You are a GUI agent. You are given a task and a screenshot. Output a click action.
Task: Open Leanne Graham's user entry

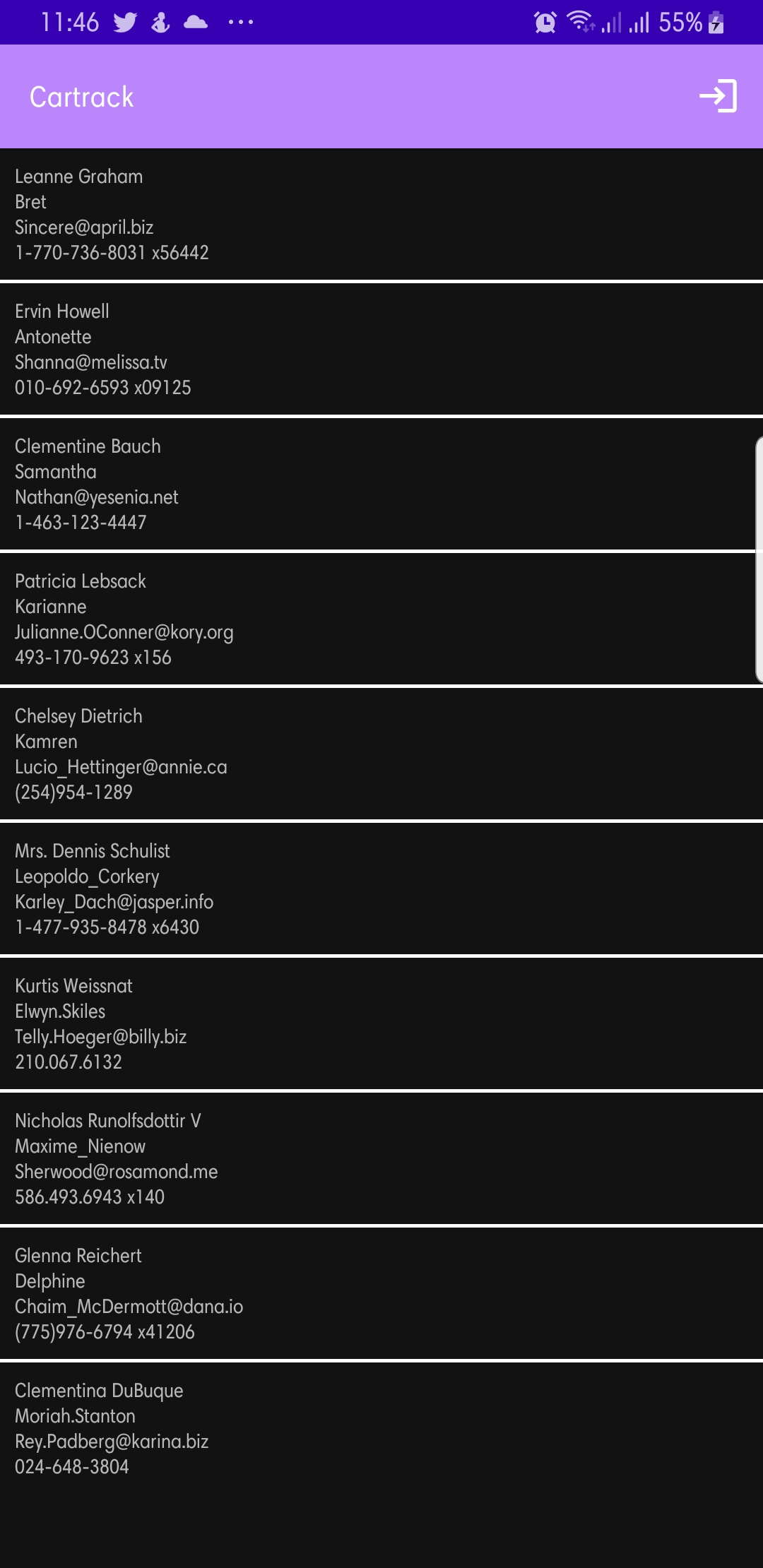(381, 214)
